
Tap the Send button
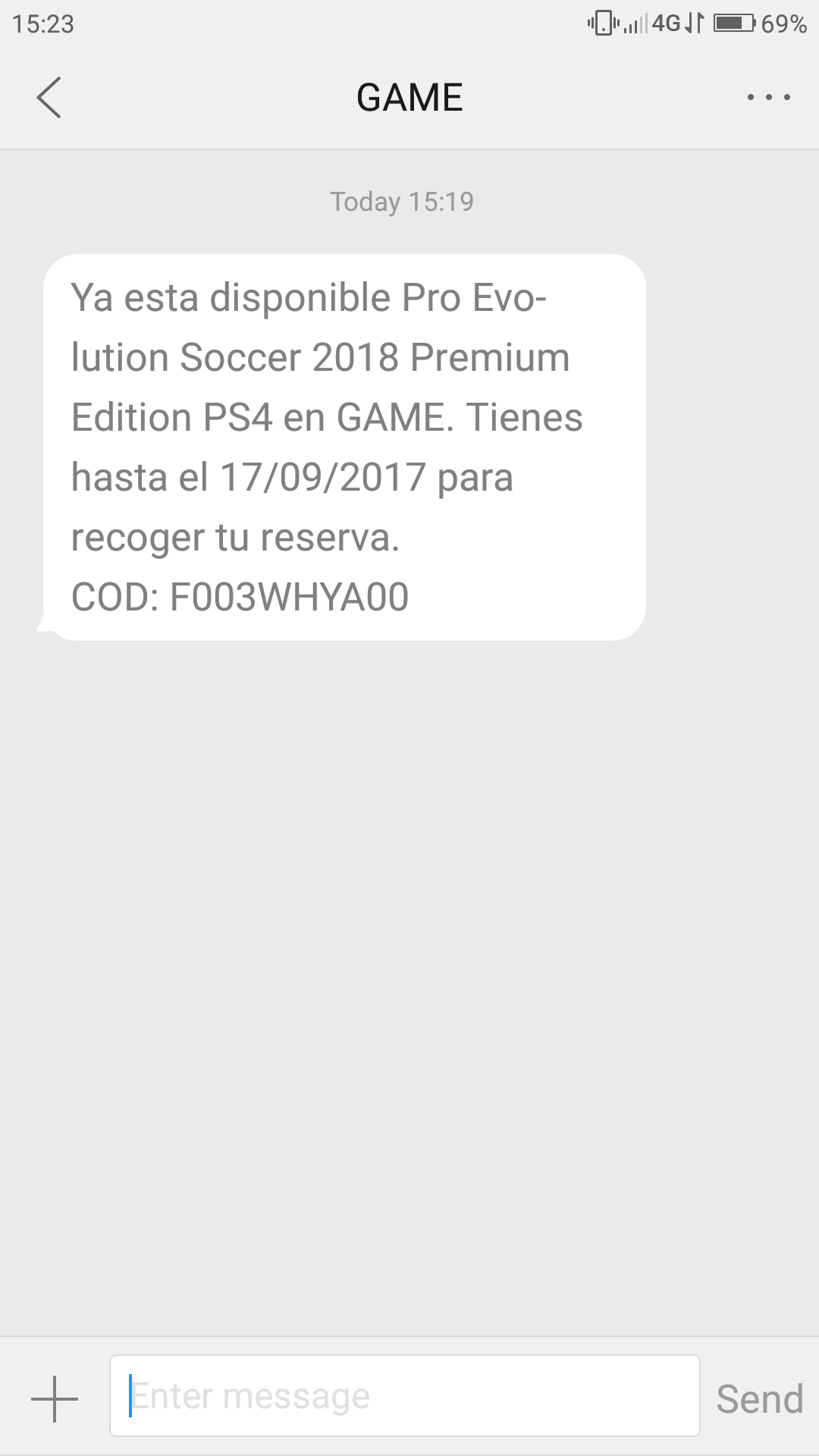[760, 1398]
